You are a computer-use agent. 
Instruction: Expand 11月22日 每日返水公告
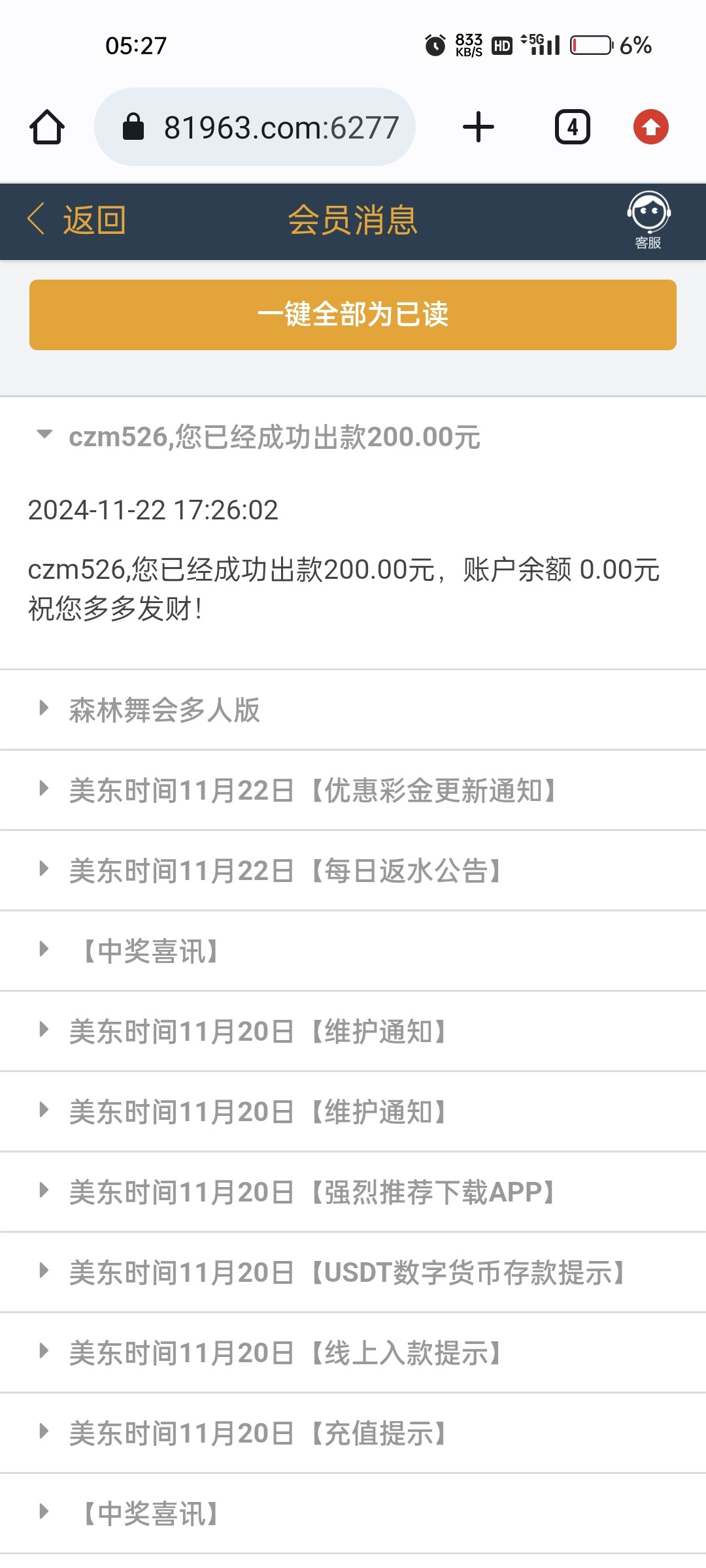[353, 871]
